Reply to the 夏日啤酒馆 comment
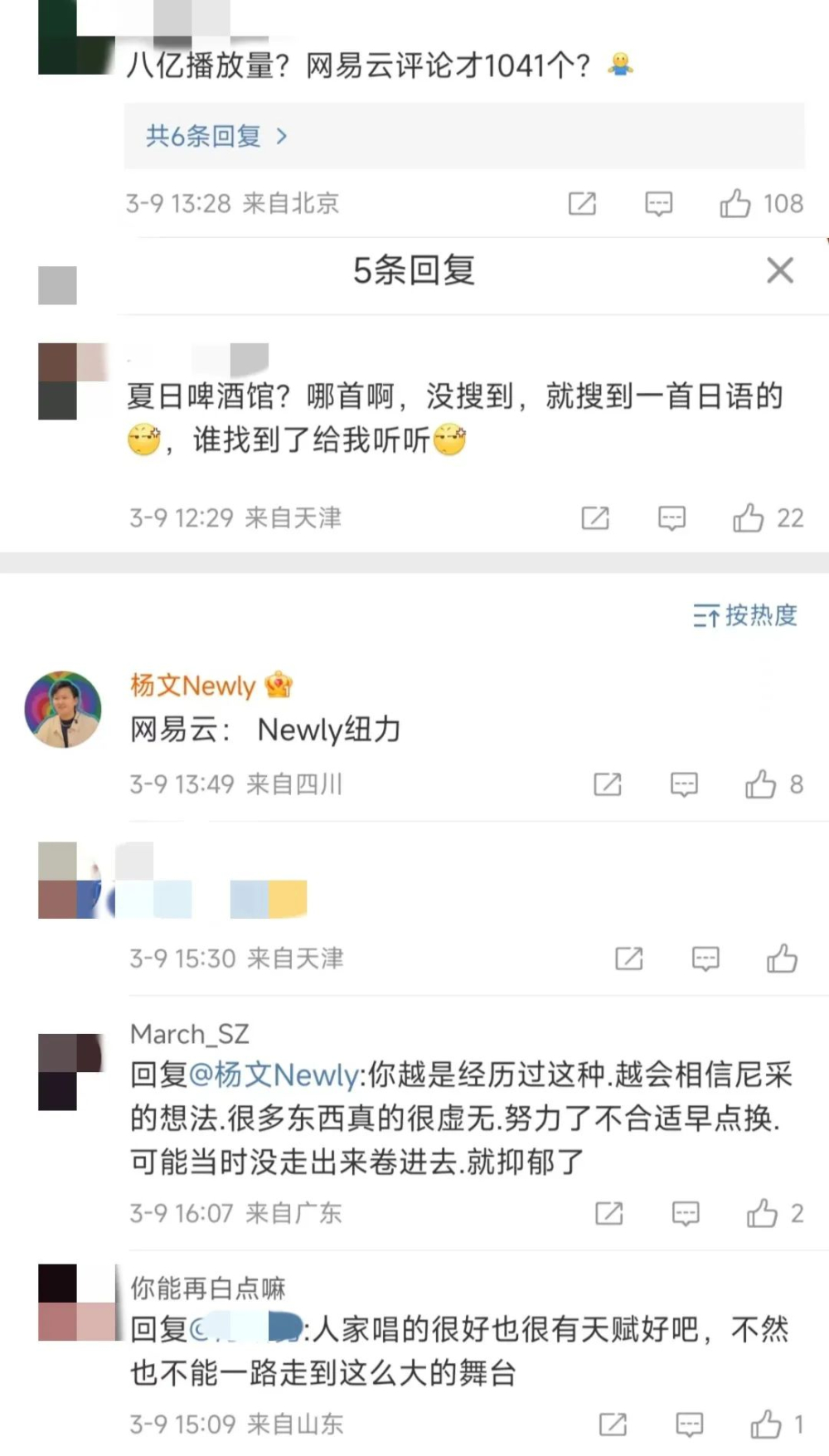The height and width of the screenshot is (1456, 829). (x=671, y=518)
